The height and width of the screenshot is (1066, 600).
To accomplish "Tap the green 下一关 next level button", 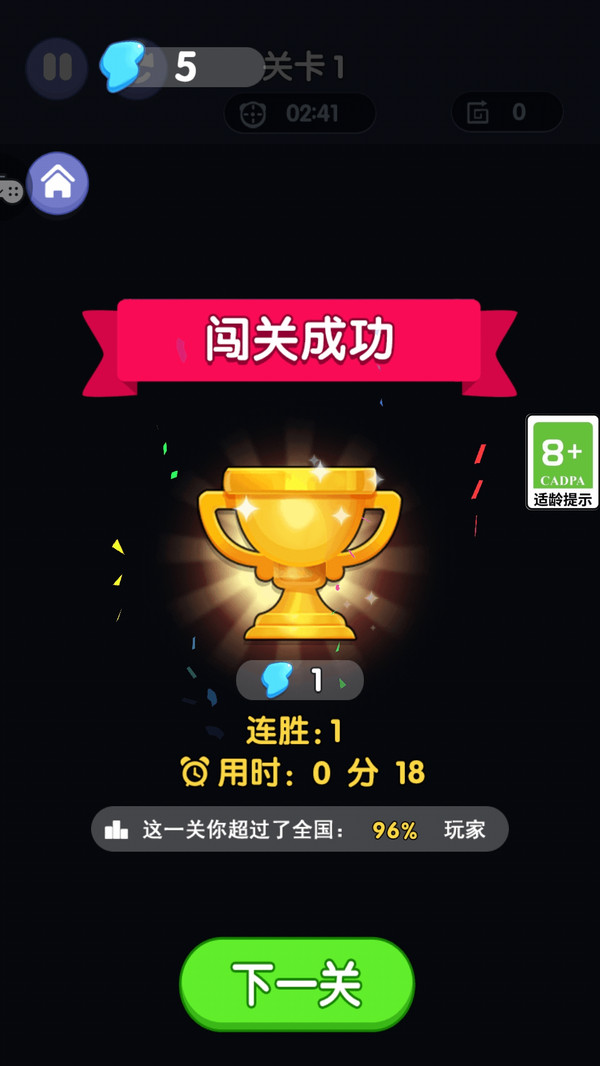I will point(297,984).
